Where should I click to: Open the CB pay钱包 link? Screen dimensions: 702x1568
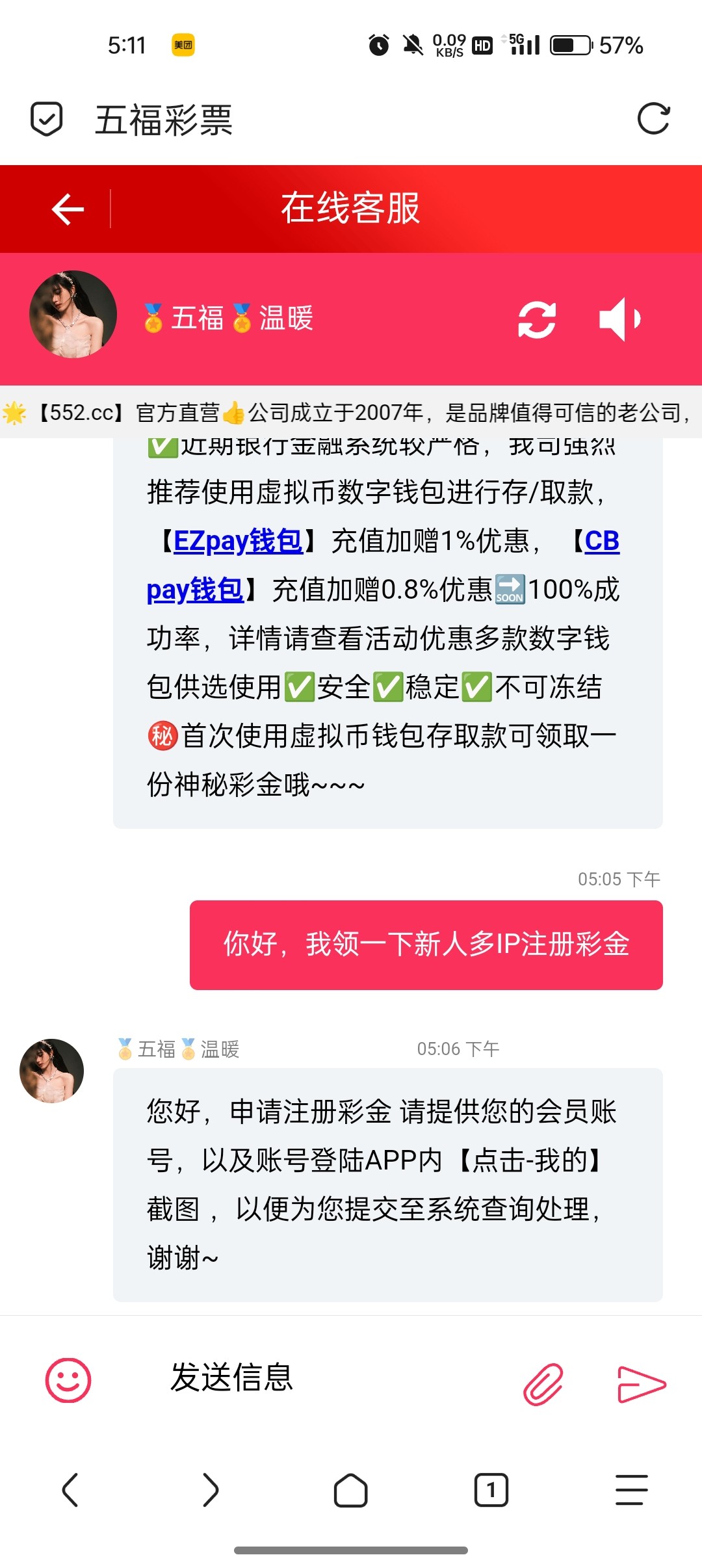tap(195, 590)
